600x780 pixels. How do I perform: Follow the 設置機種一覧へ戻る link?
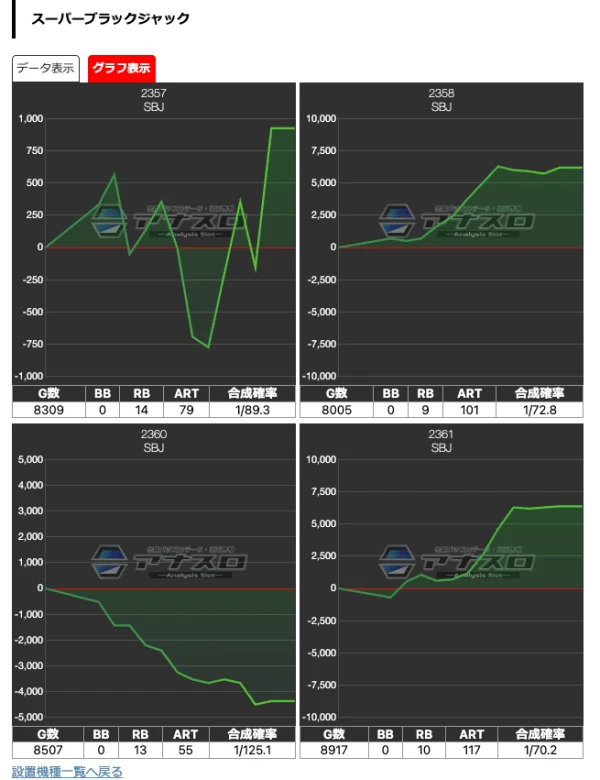click(x=67, y=772)
